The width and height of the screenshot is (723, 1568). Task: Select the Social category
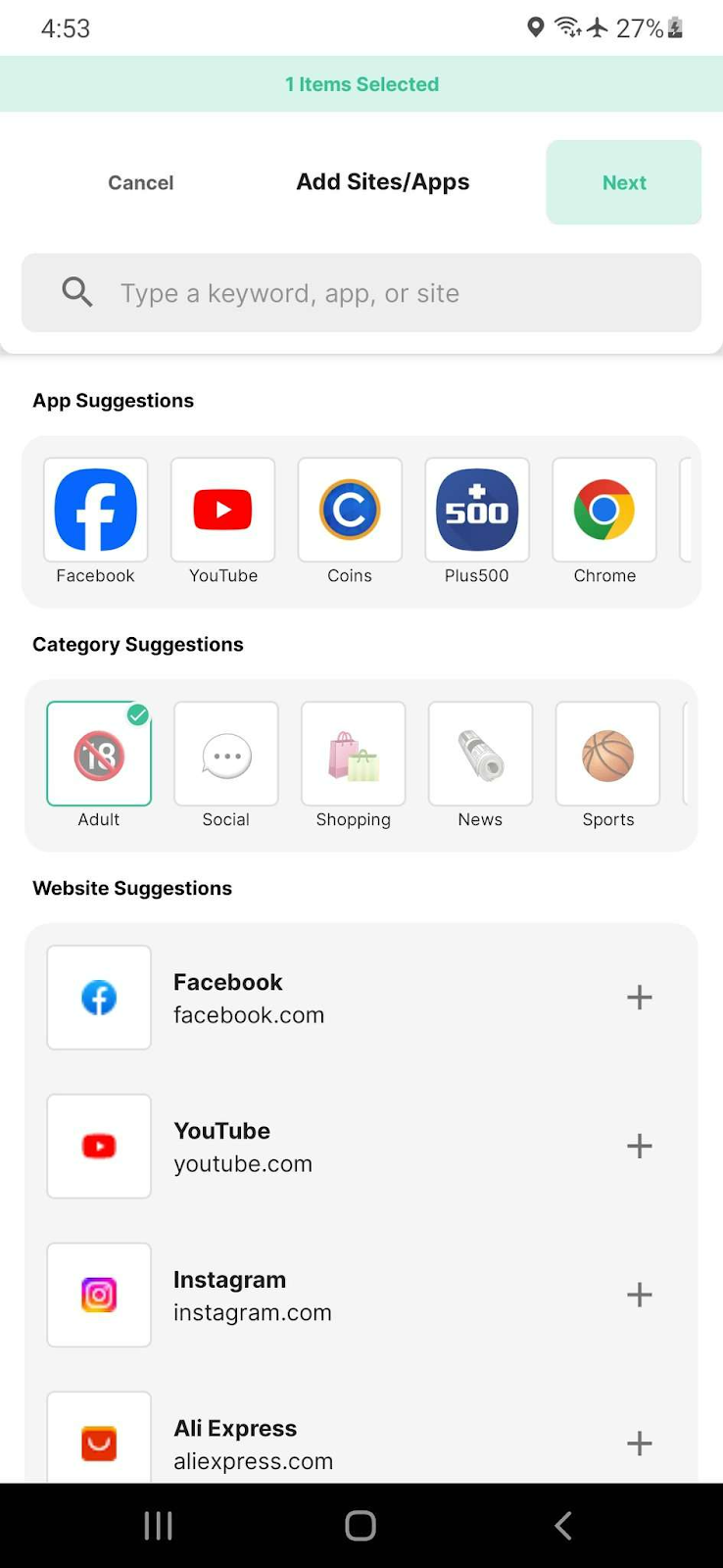point(225,754)
